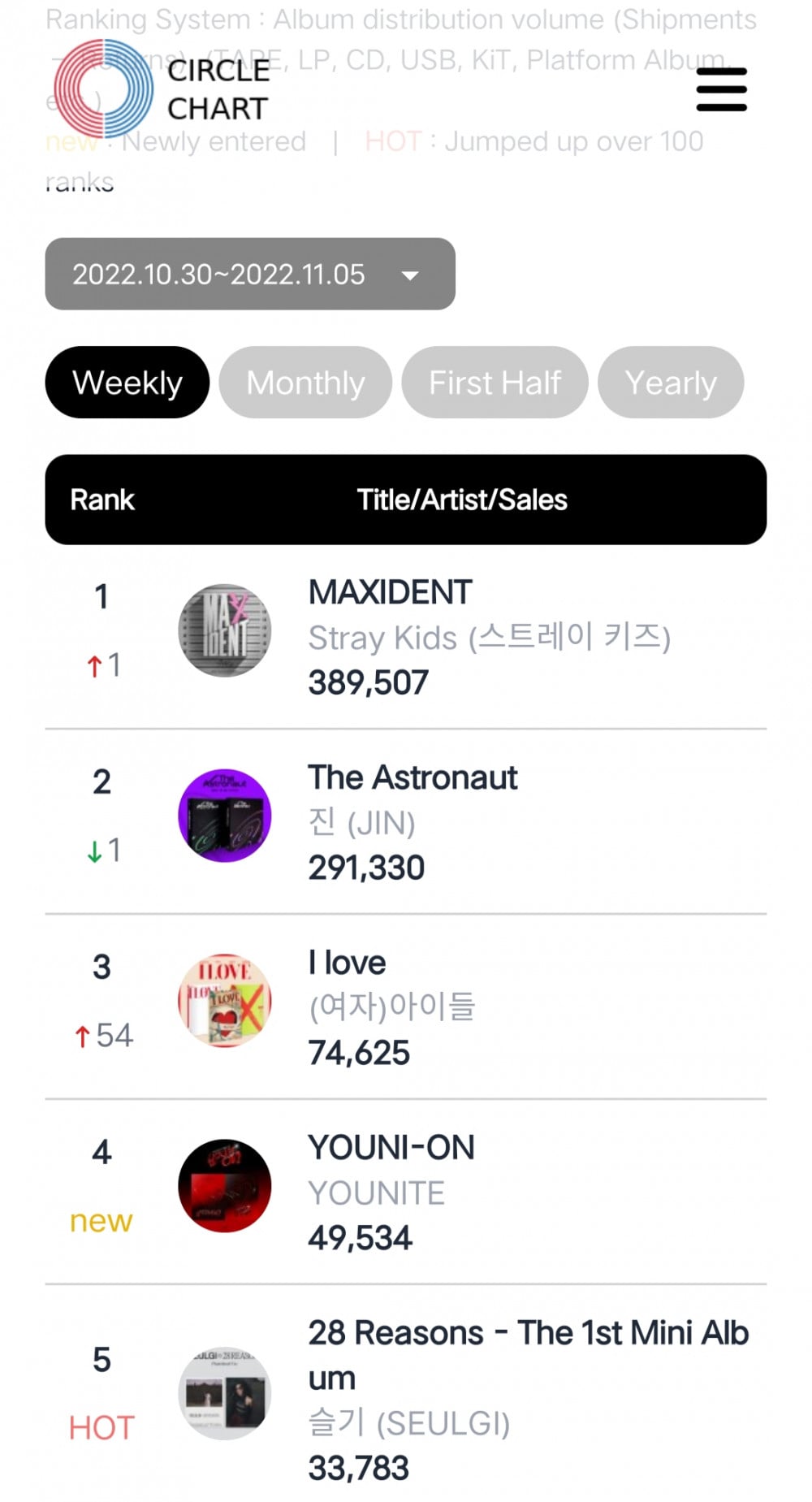Image resolution: width=812 pixels, height=1502 pixels.
Task: Switch to the Monthly chart
Action: pos(305,383)
